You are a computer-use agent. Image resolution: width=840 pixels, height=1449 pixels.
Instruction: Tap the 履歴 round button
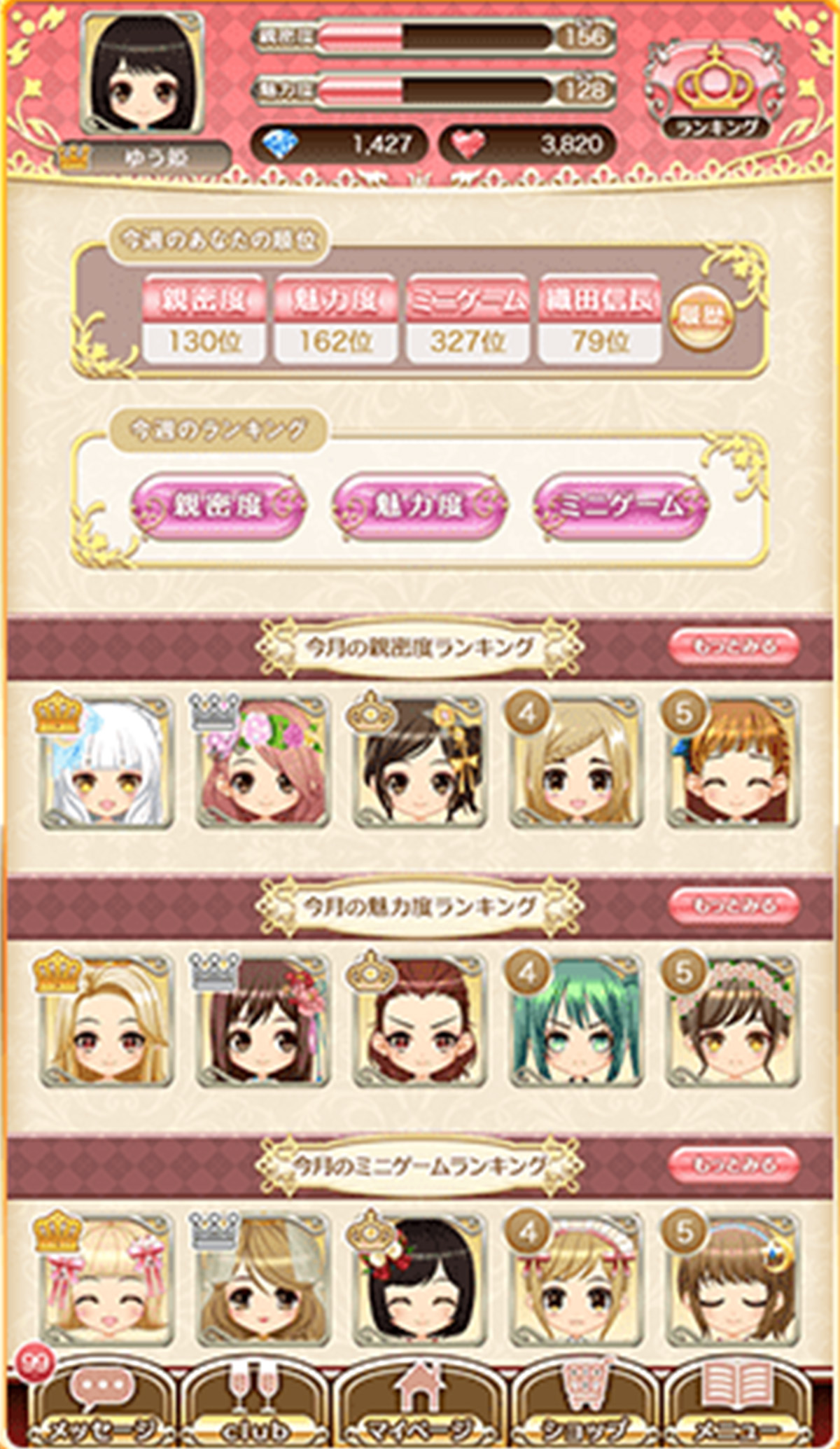[x=702, y=319]
